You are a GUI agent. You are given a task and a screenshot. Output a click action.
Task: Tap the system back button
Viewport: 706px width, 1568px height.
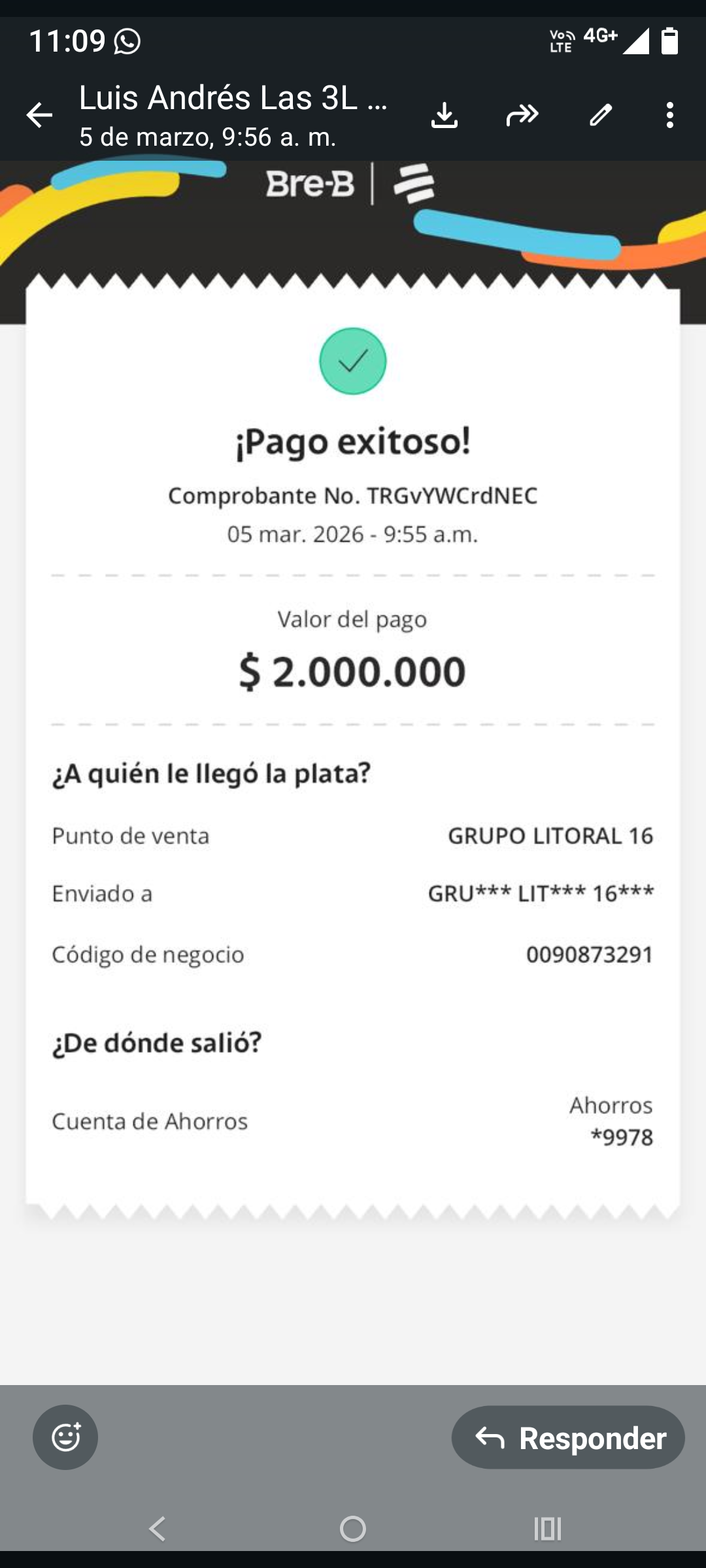click(157, 1529)
